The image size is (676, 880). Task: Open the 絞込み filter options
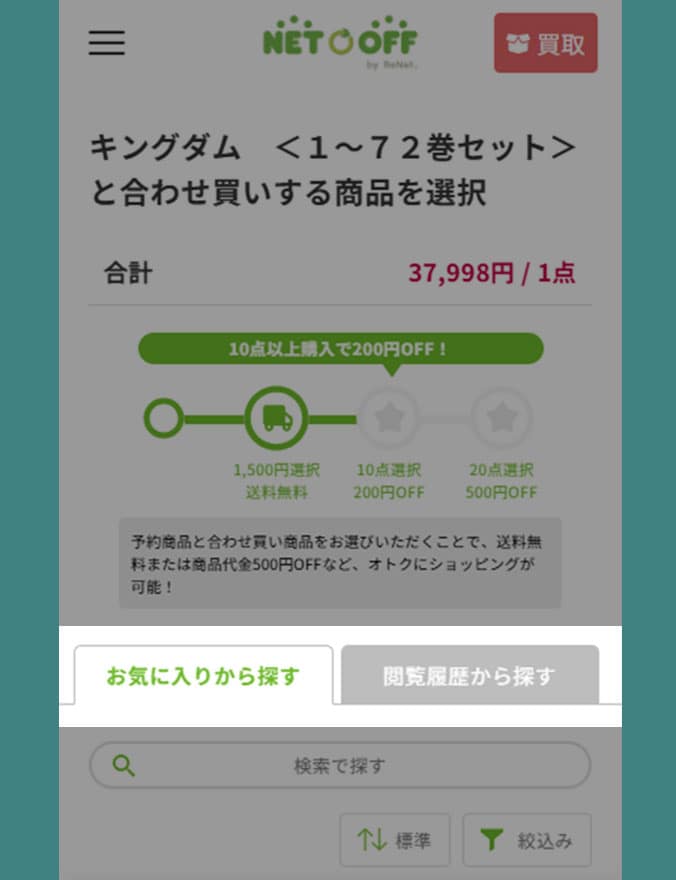(527, 840)
